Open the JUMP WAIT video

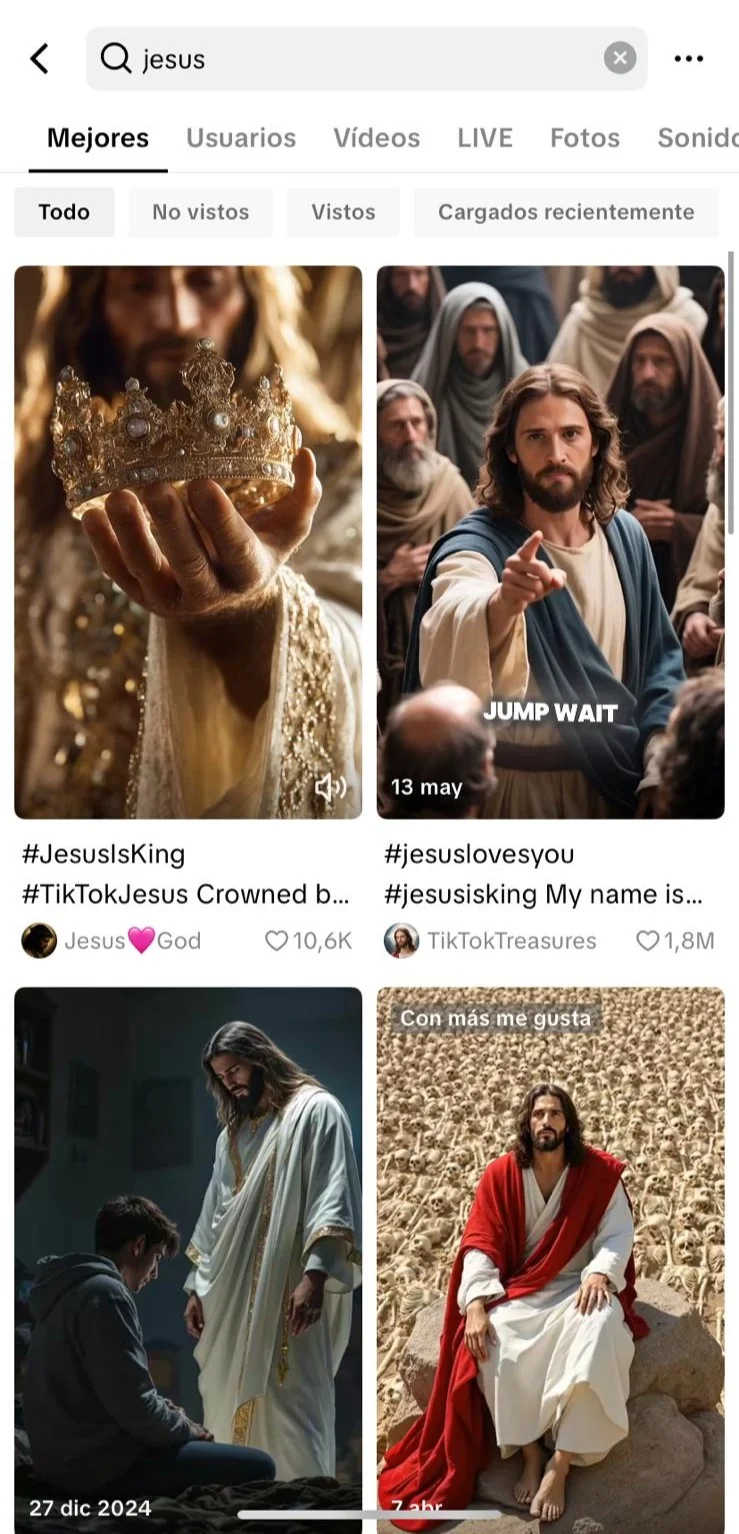point(550,542)
